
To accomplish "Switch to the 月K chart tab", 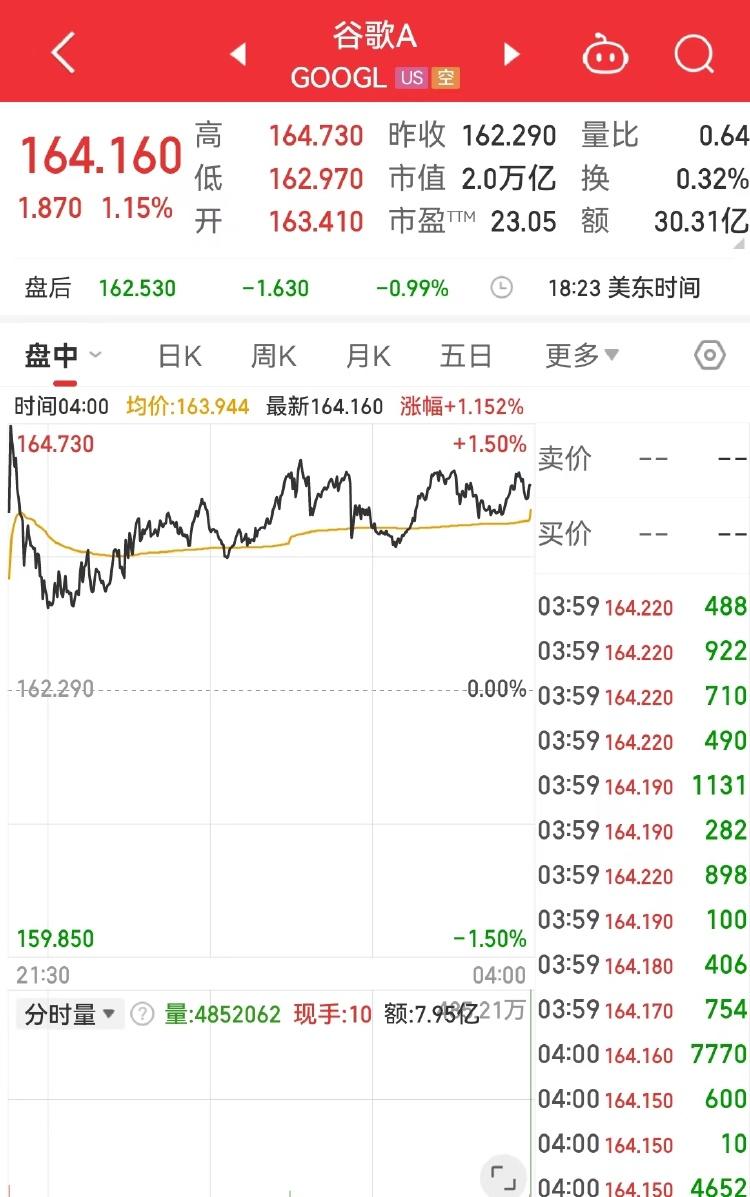I will pyautogui.click(x=368, y=355).
